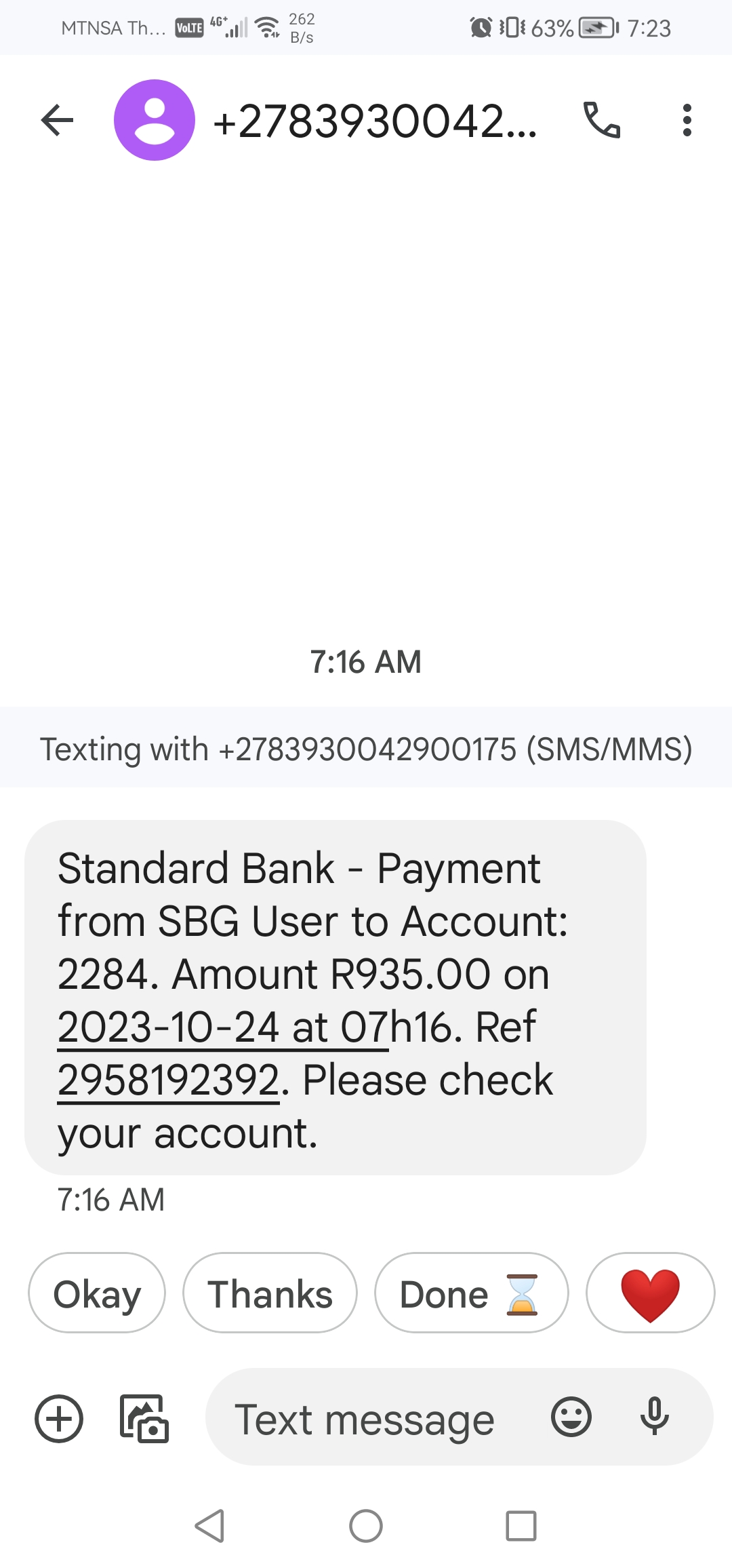Call the +2783930042 number
This screenshot has height=1568, width=732.
pos(602,121)
